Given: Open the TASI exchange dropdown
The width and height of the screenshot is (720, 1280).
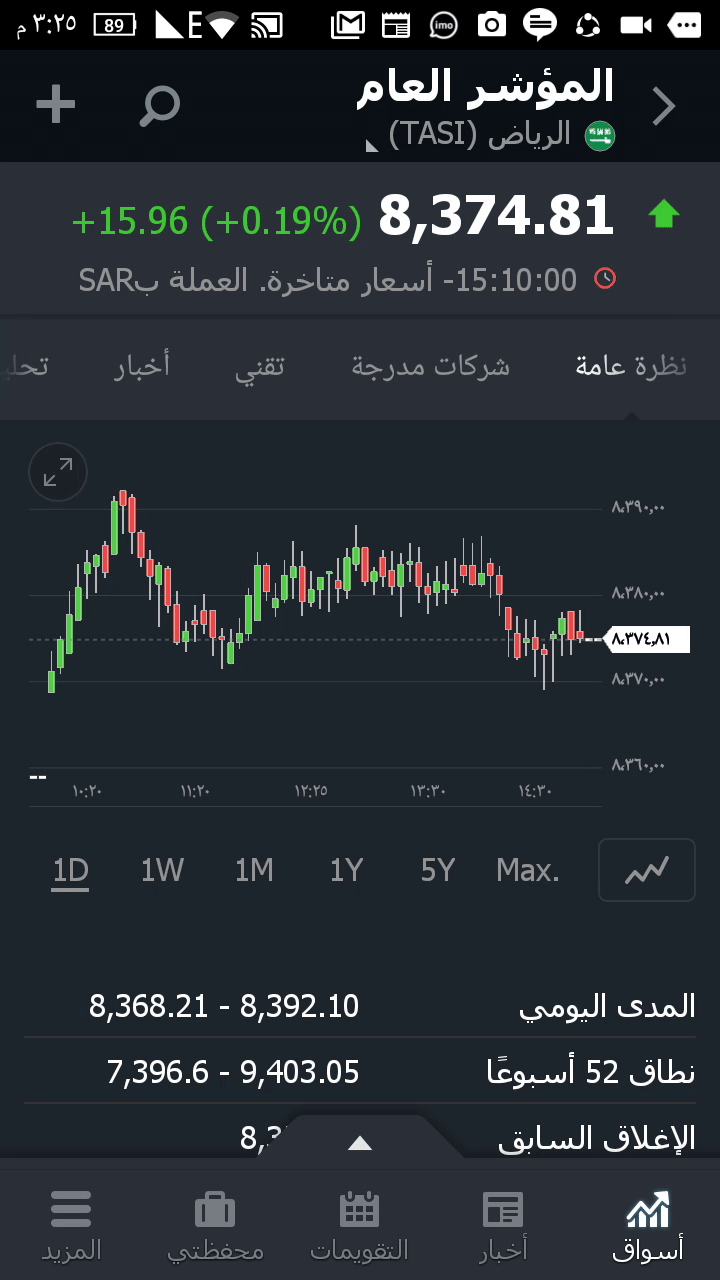Looking at the screenshot, I should [x=490, y=135].
